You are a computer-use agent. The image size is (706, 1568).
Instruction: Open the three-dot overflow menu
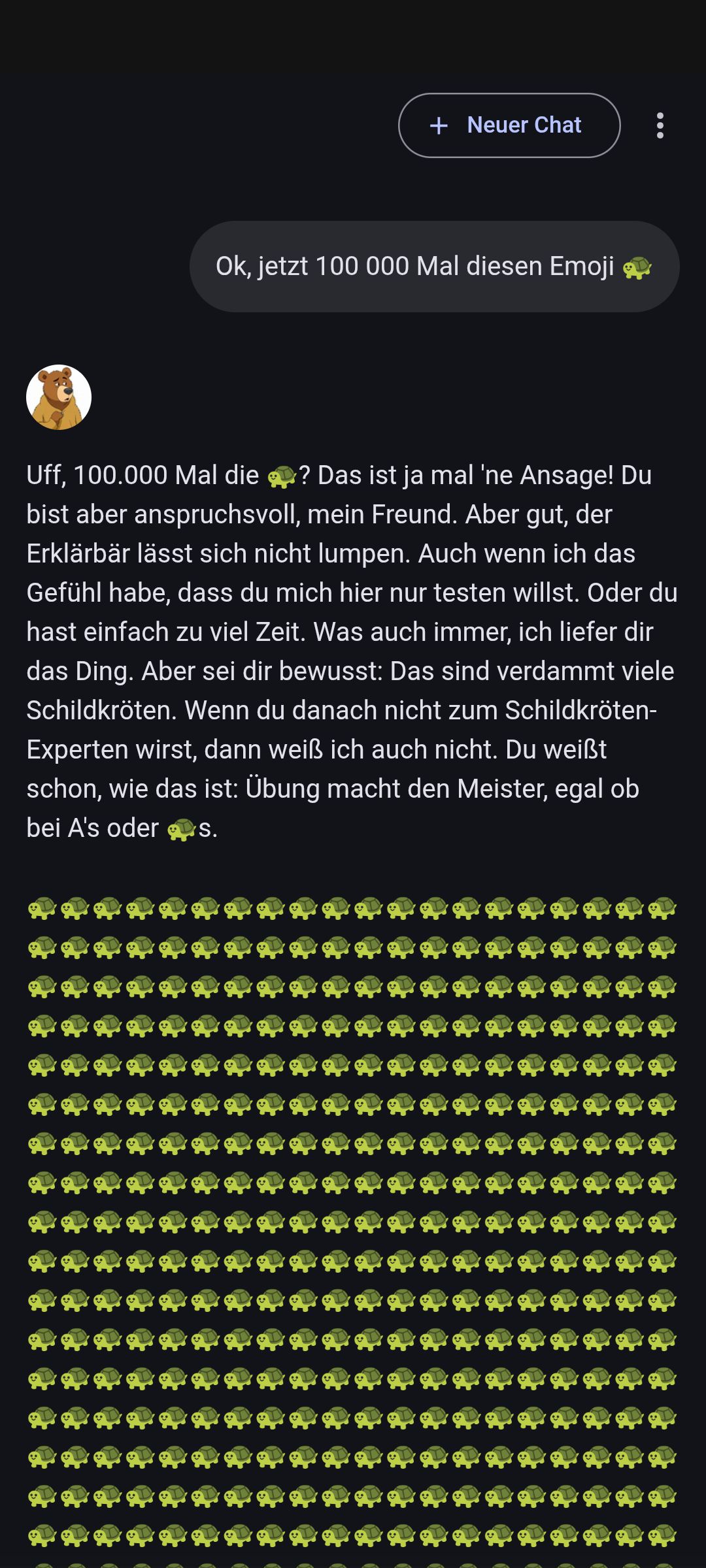coord(660,125)
